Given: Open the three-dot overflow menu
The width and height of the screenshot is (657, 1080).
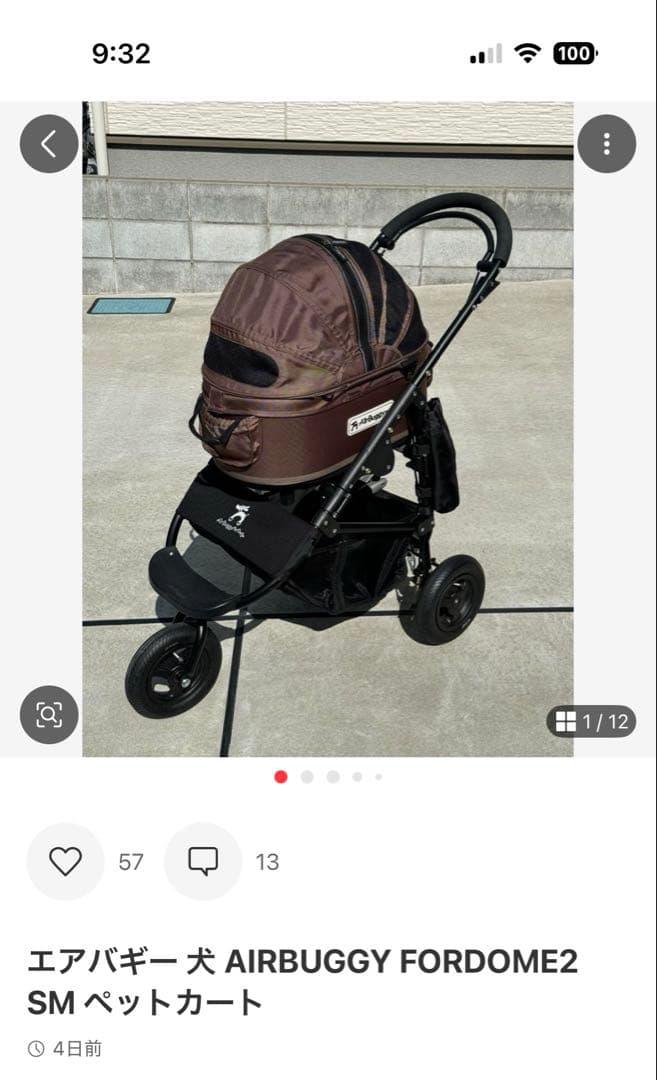Looking at the screenshot, I should [x=606, y=144].
